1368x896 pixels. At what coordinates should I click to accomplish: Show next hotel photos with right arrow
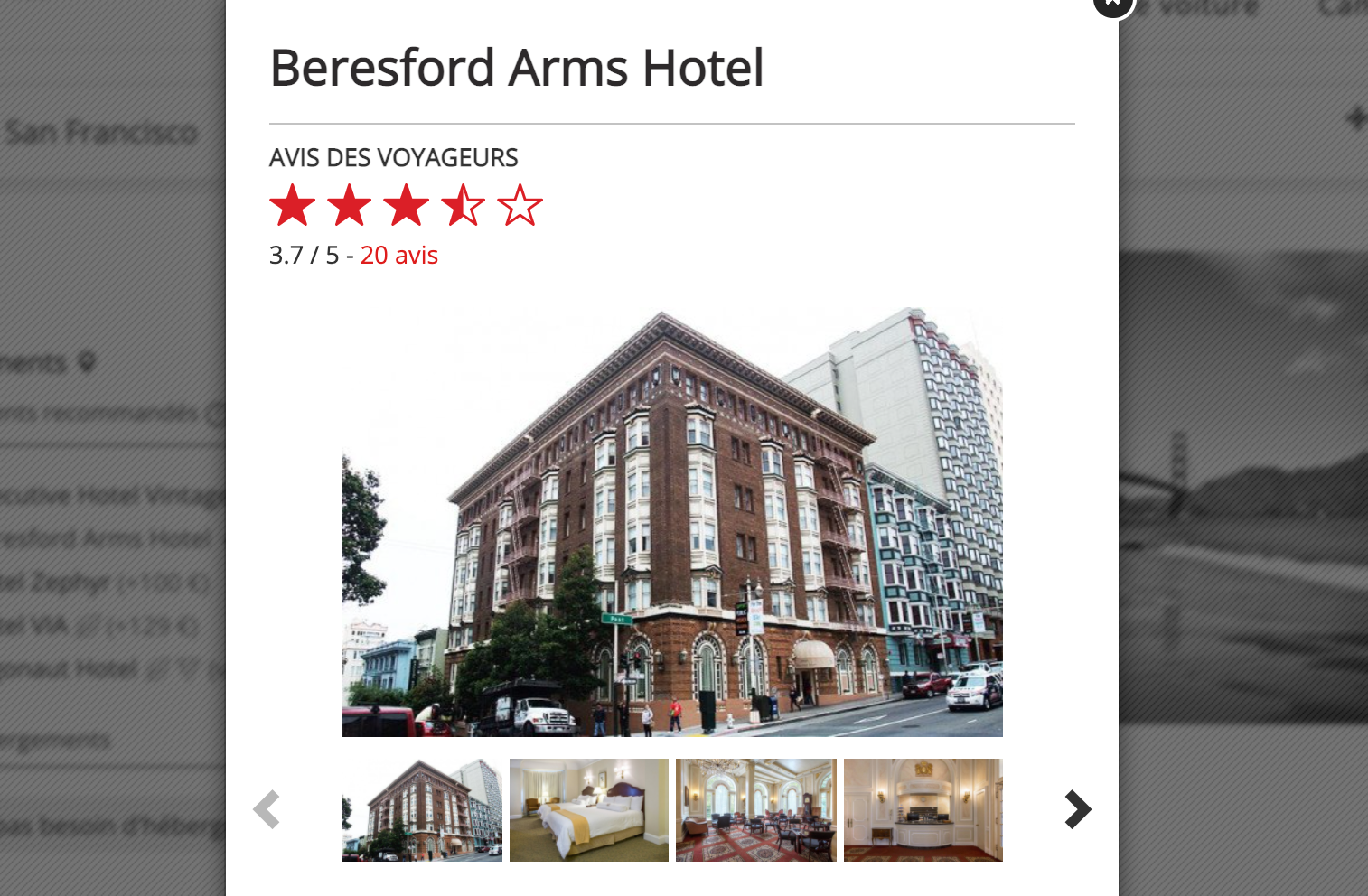(x=1077, y=809)
